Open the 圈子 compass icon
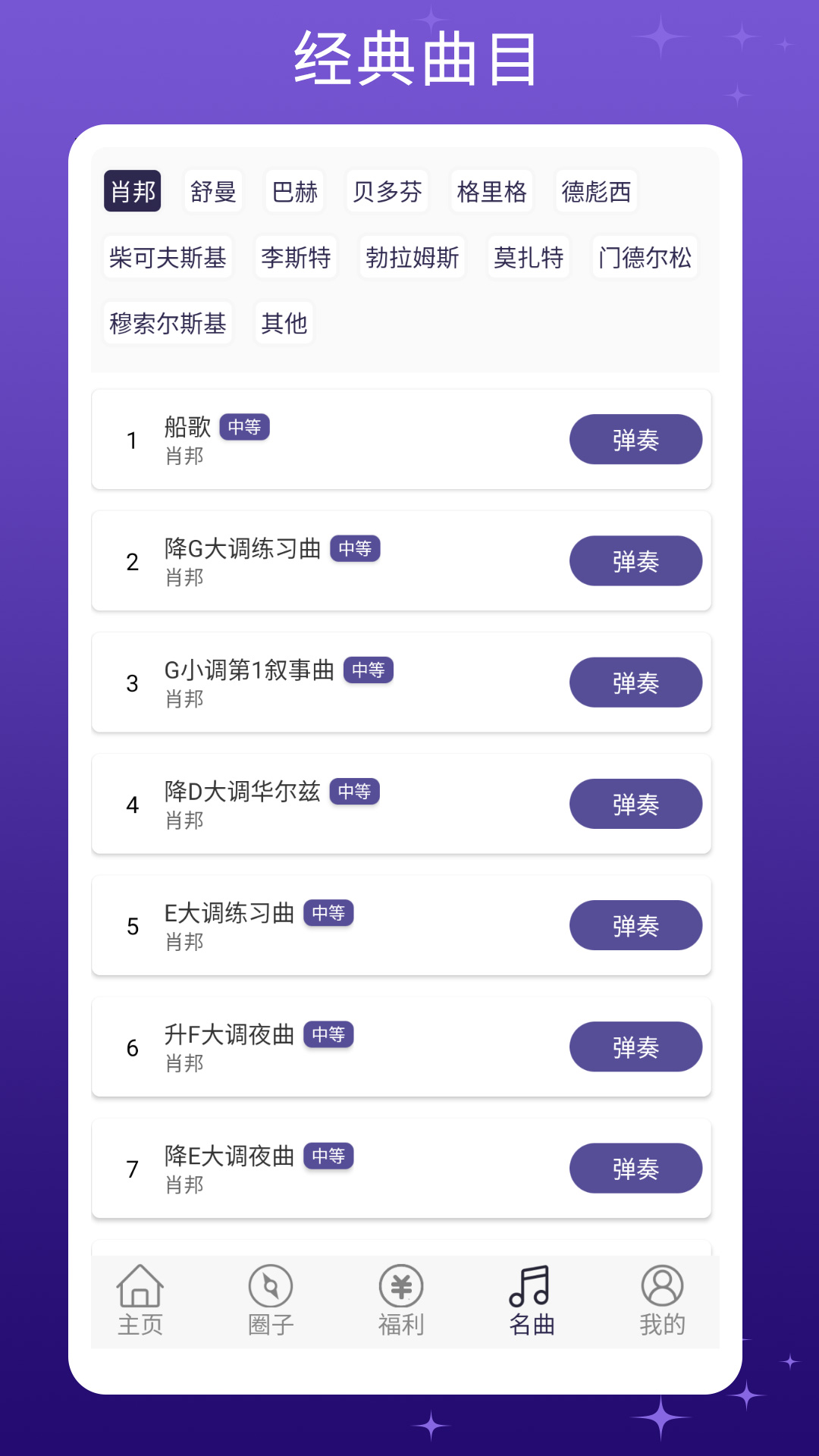819x1456 pixels. pos(268,1299)
